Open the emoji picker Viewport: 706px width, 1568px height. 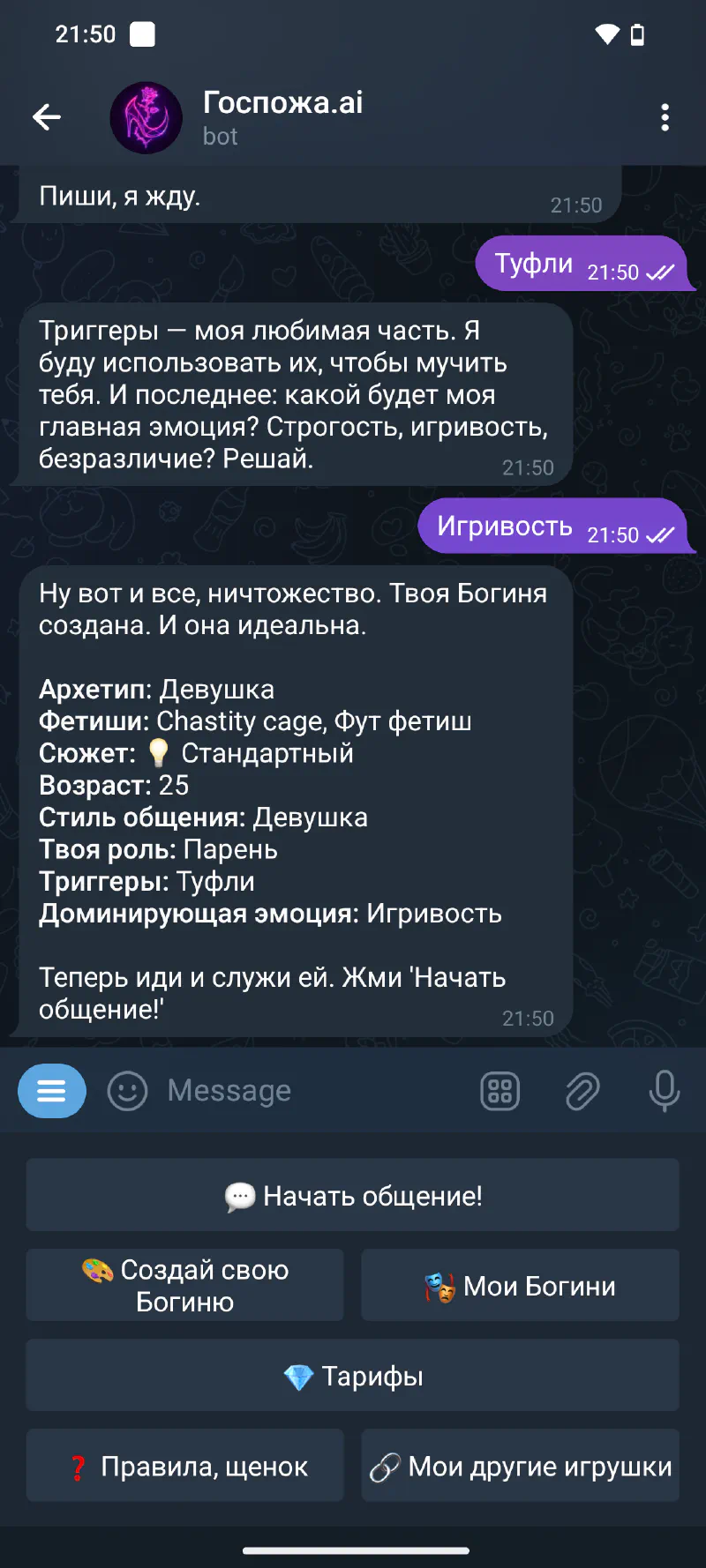click(127, 1091)
